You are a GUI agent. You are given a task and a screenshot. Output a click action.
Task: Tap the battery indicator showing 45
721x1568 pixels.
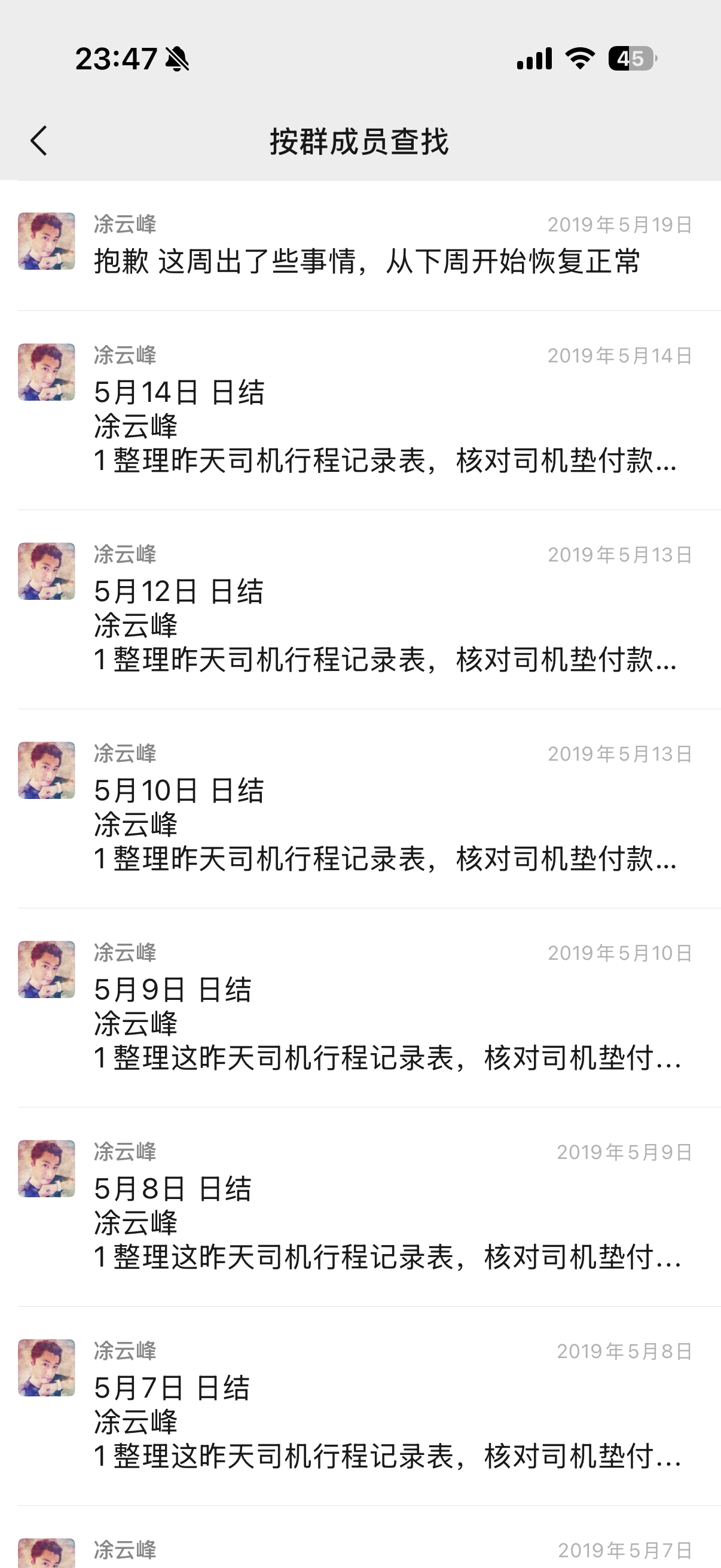tap(631, 58)
